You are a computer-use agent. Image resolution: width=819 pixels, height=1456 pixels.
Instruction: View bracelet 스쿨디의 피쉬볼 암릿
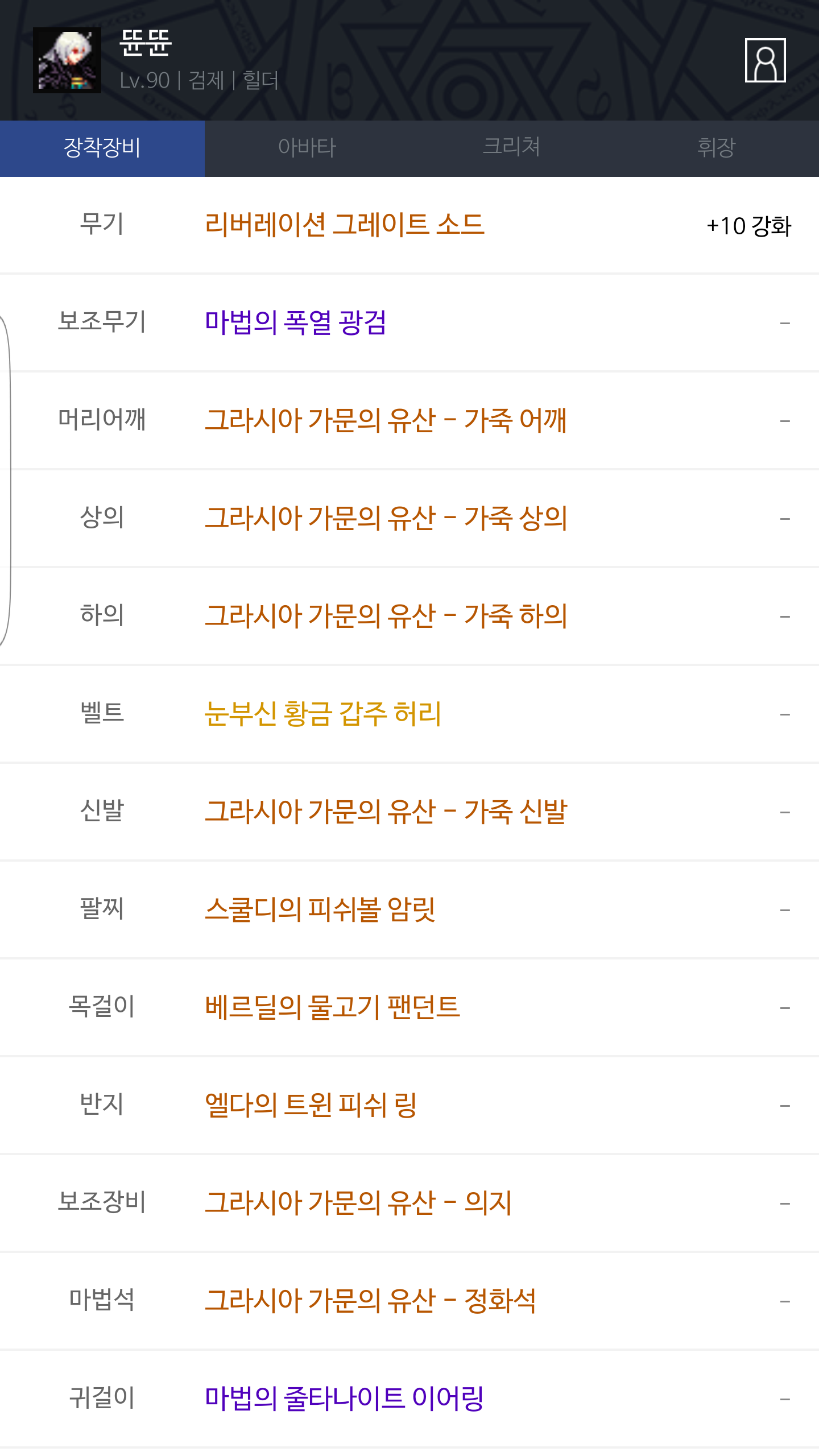320,909
